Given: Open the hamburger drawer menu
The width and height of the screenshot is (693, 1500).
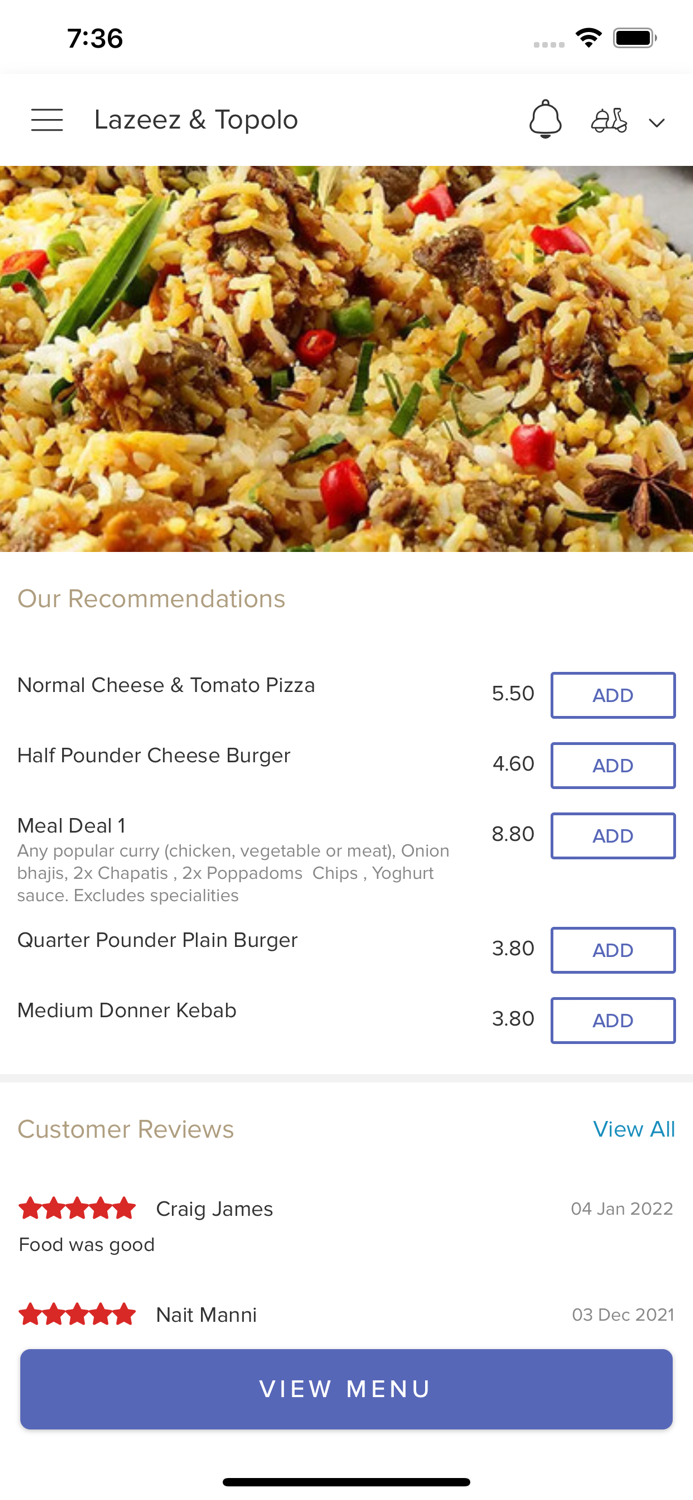Looking at the screenshot, I should [47, 120].
